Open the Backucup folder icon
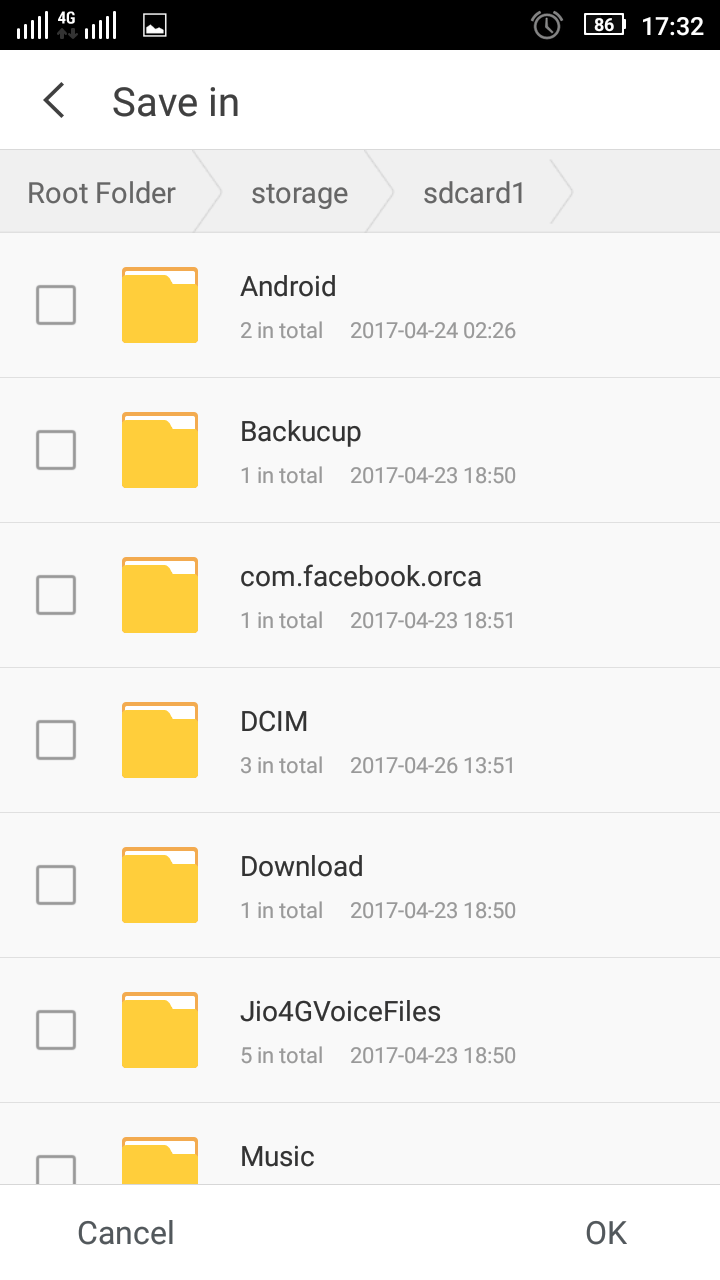Viewport: 720px width, 1280px height. [x=159, y=449]
